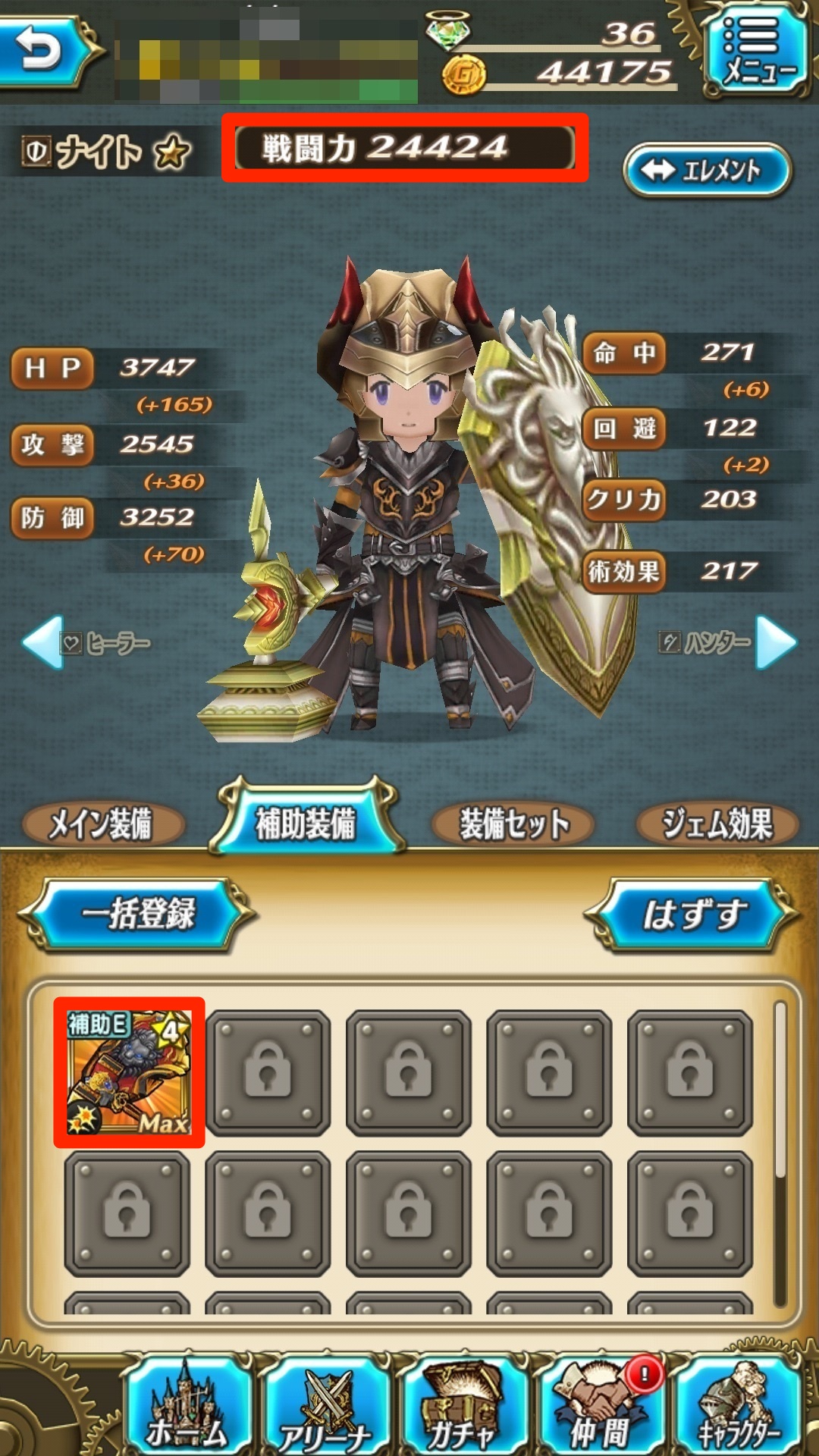Tap the エレメント switch button
819x1456 pixels.
click(x=706, y=170)
